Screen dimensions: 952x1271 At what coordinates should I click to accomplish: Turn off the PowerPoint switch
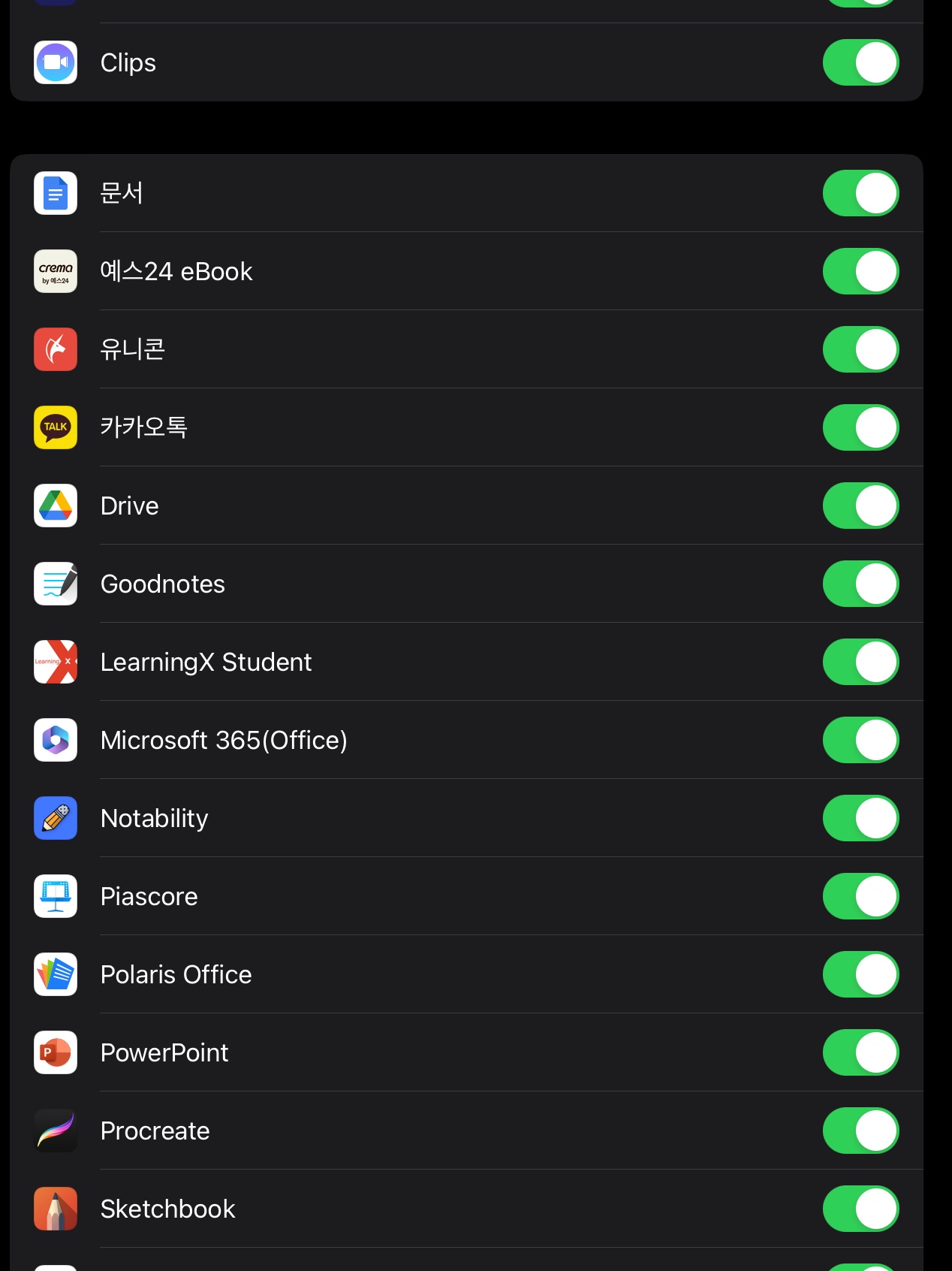coord(860,1052)
